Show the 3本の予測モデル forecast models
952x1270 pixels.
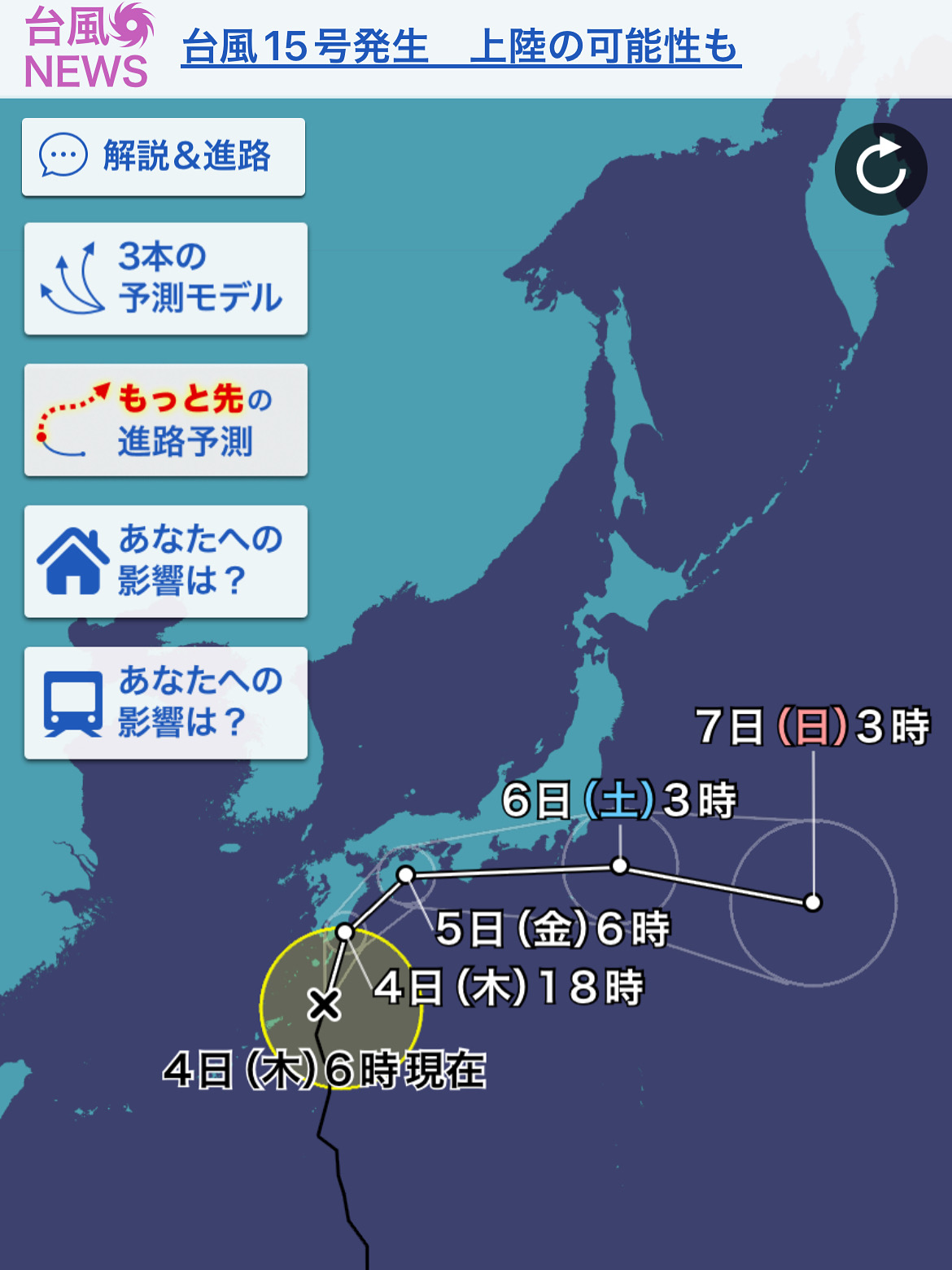coord(166,278)
